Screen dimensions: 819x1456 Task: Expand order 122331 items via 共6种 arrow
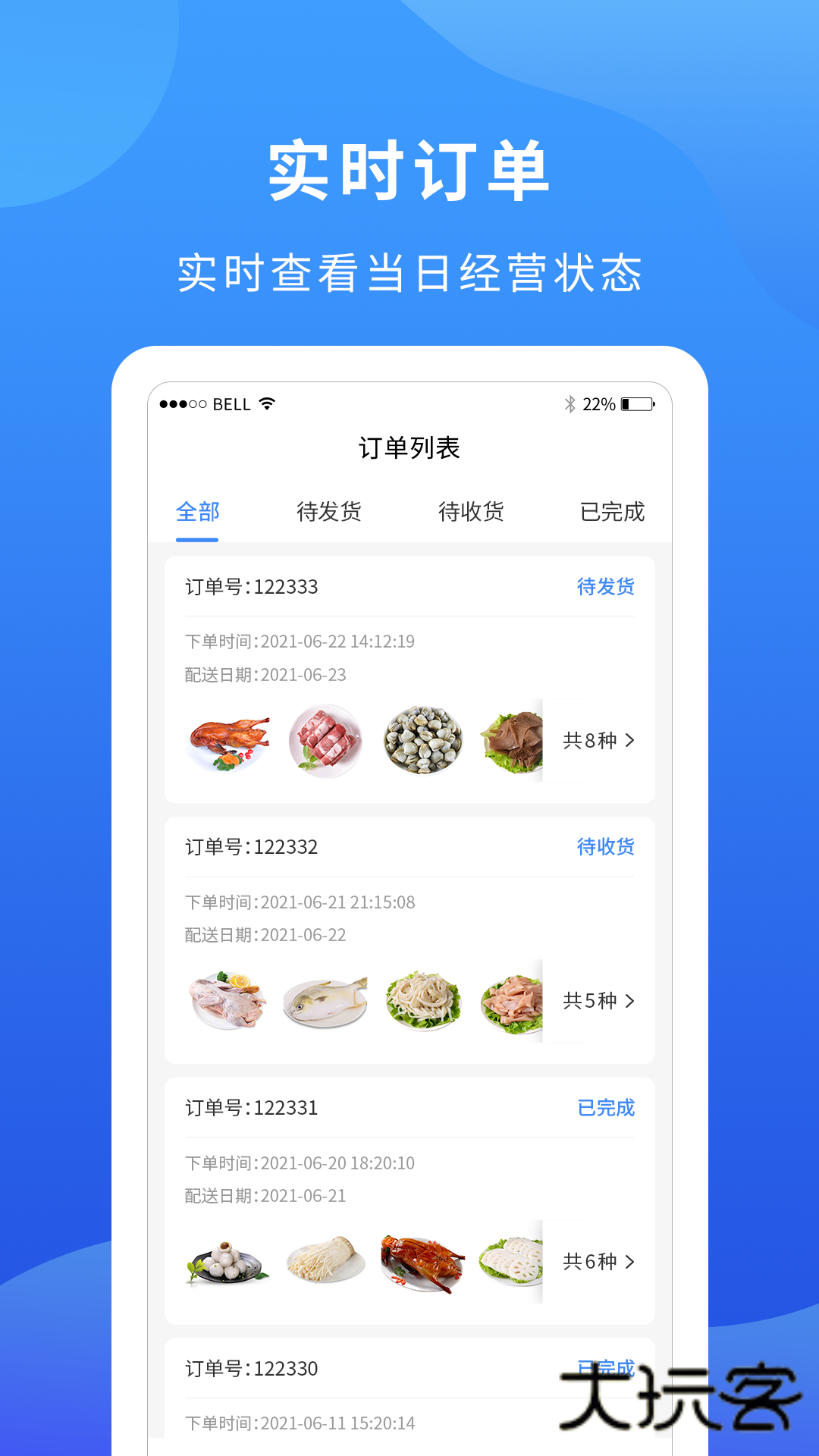(x=599, y=1260)
